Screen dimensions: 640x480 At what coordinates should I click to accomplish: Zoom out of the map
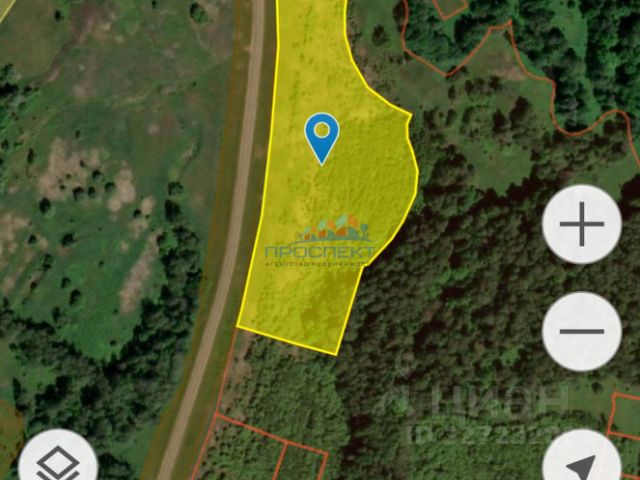click(582, 331)
